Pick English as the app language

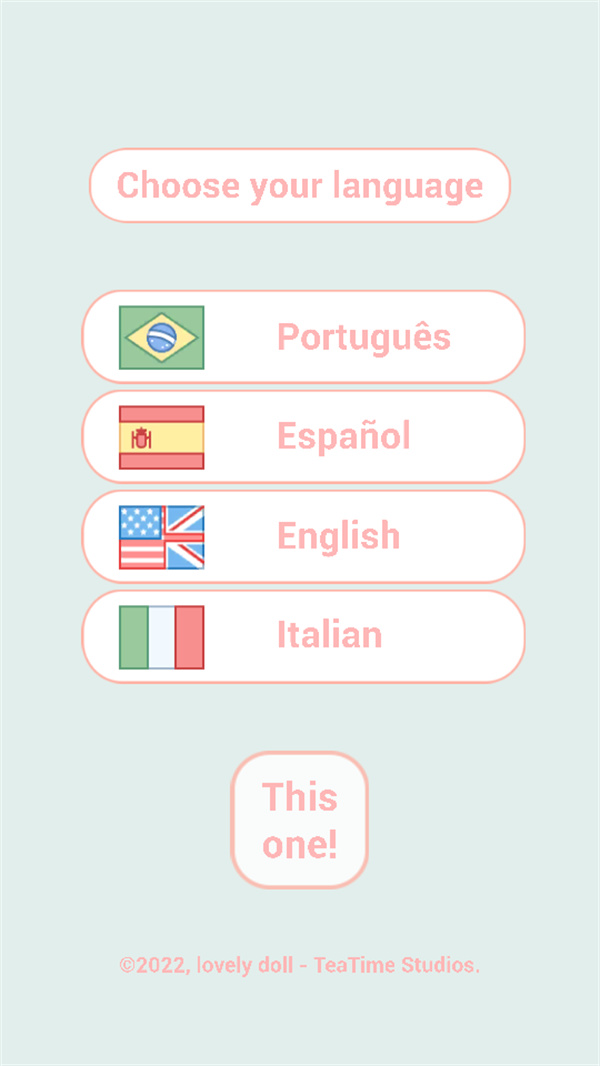tap(303, 537)
